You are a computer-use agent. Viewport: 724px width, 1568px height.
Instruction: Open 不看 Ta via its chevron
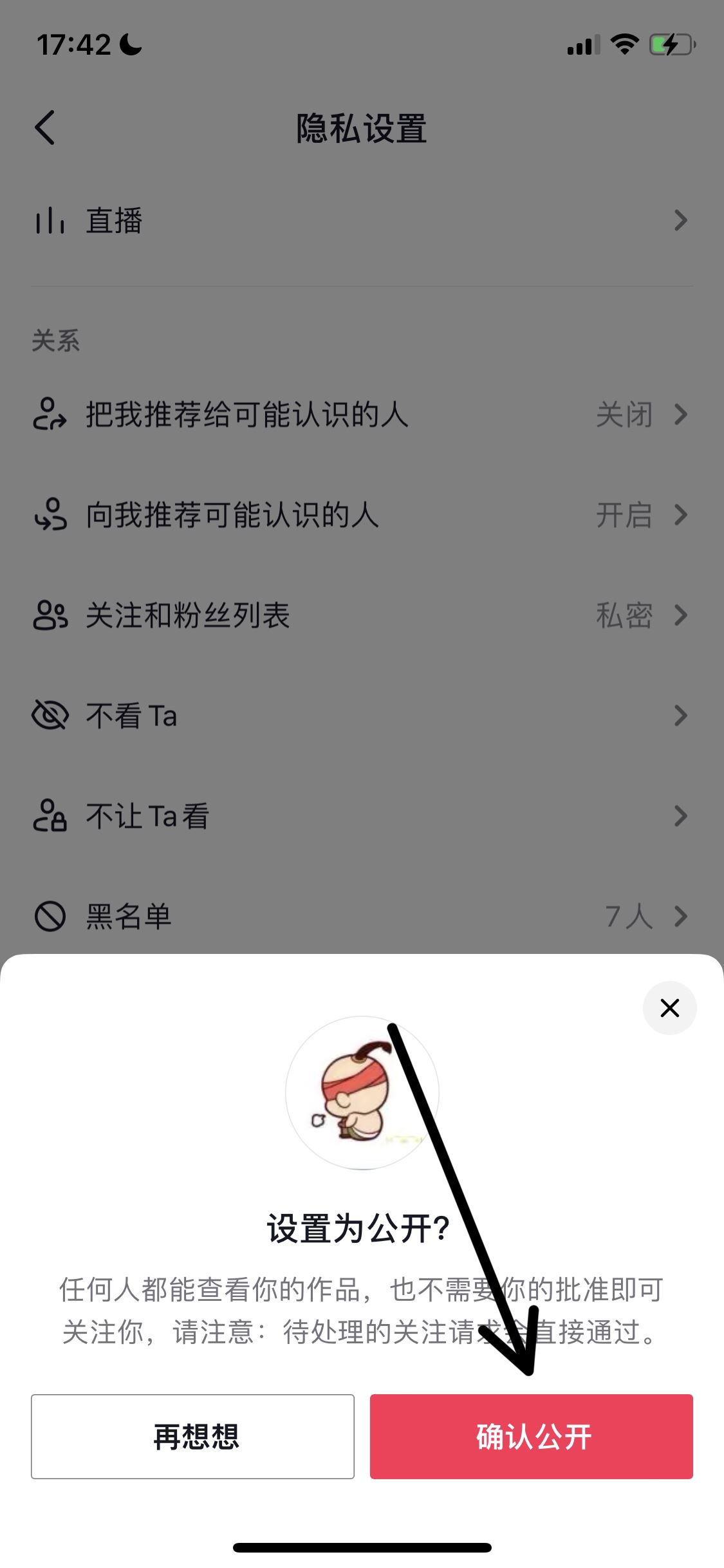[681, 715]
